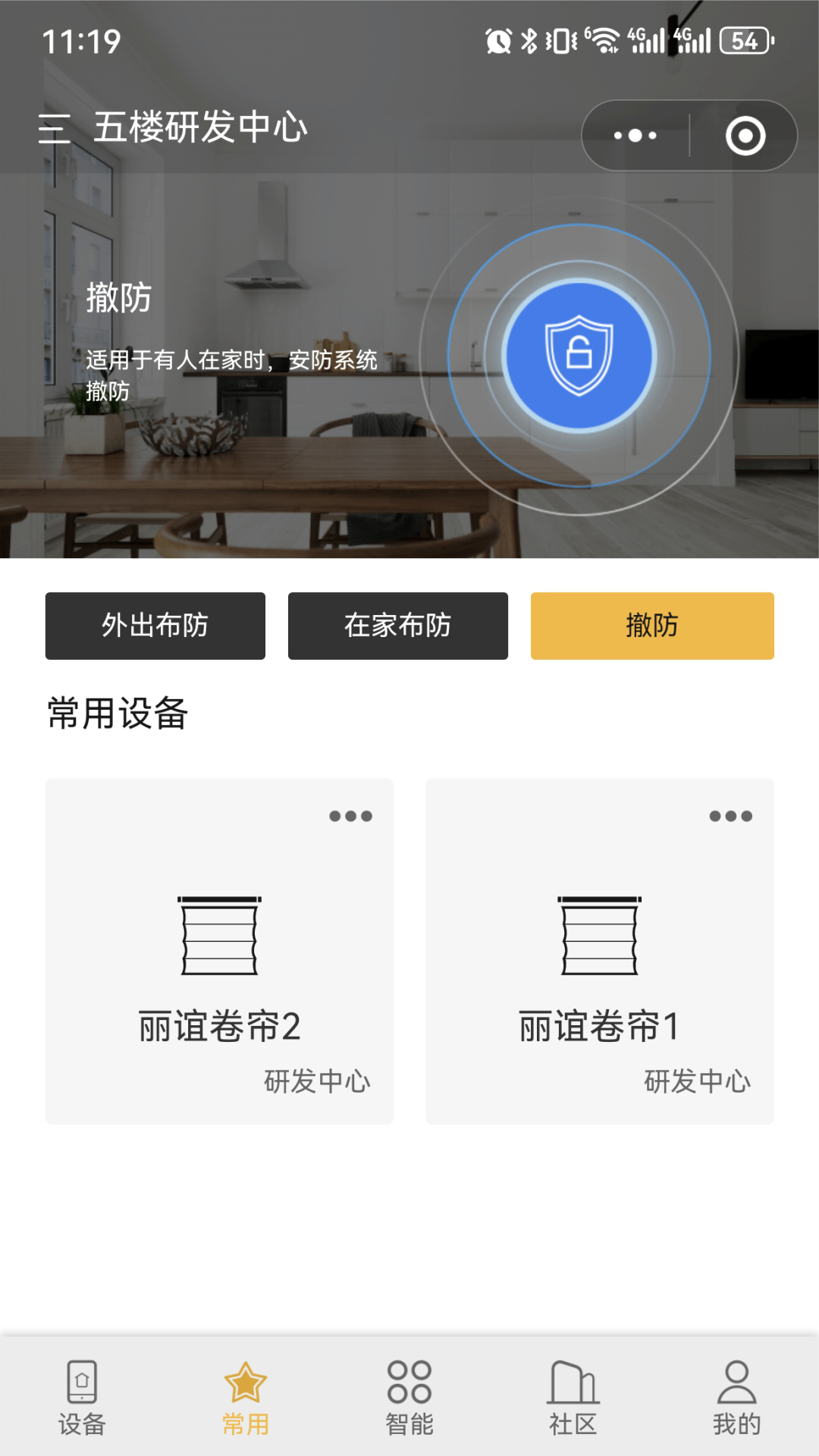Keep 撤防 disarm mode selected
This screenshot has height=1456, width=819.
pyautogui.click(x=651, y=625)
